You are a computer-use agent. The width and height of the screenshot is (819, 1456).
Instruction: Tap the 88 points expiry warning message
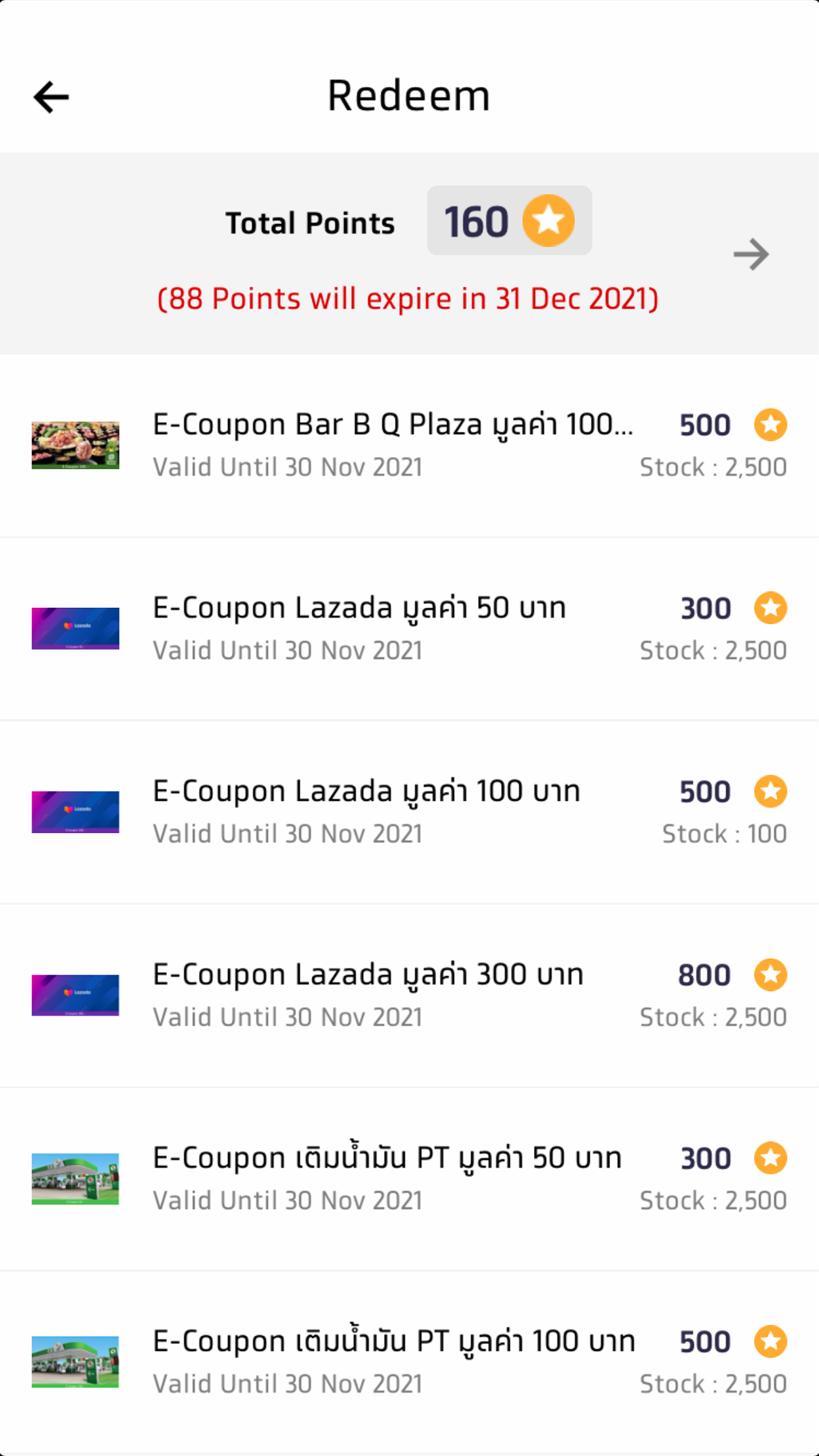(408, 298)
